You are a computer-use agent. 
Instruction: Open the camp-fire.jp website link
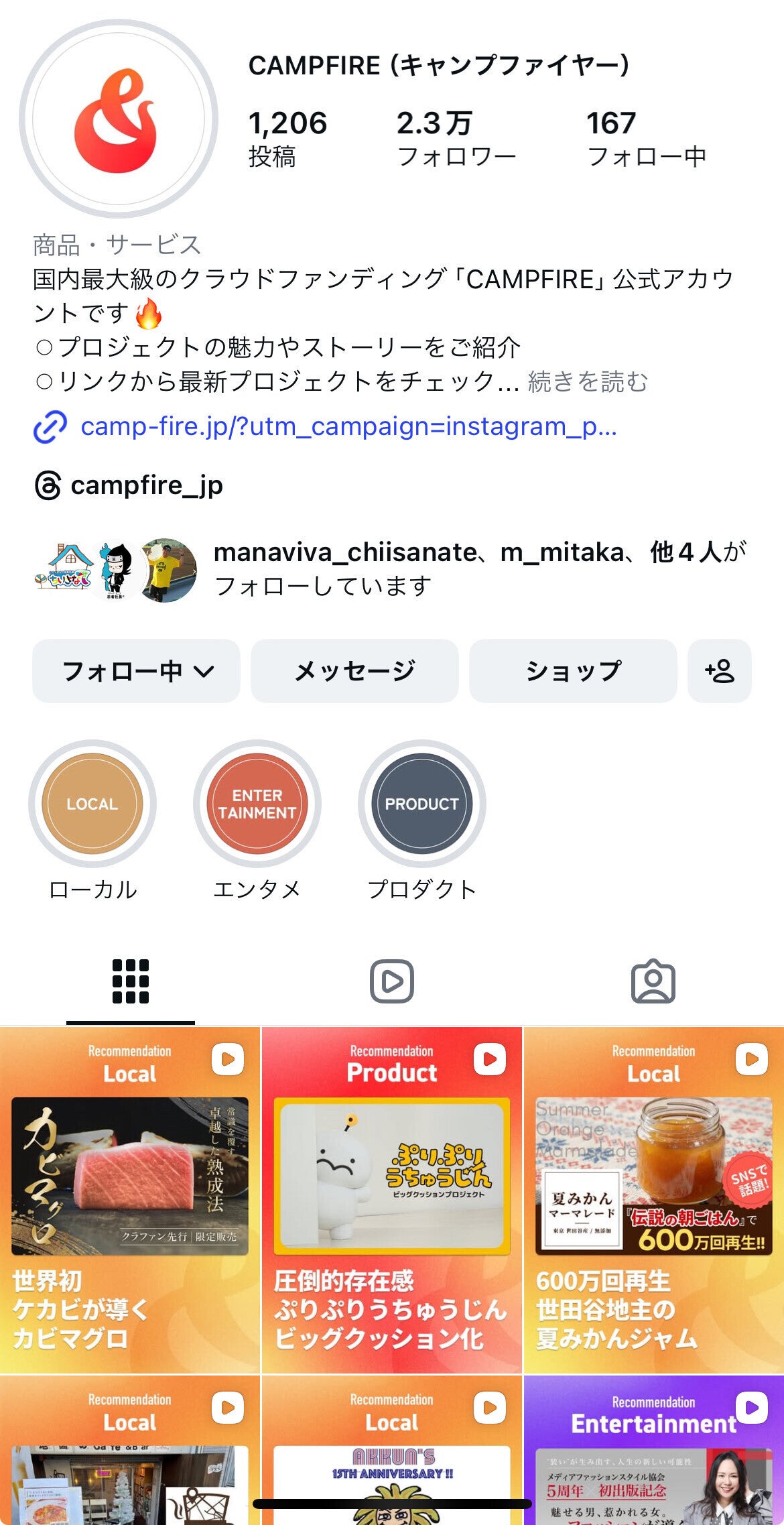pos(348,426)
